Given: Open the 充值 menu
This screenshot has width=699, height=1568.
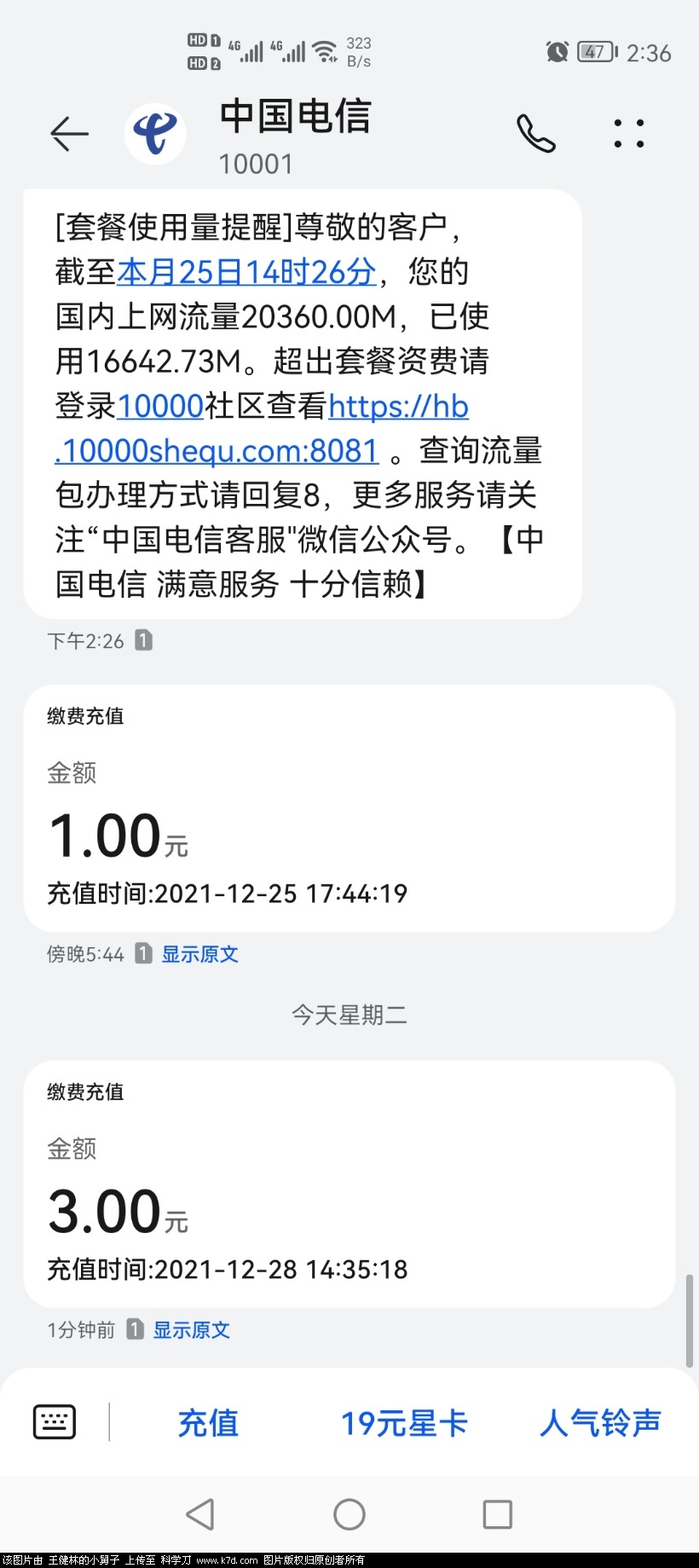Looking at the screenshot, I should pos(208,1423).
